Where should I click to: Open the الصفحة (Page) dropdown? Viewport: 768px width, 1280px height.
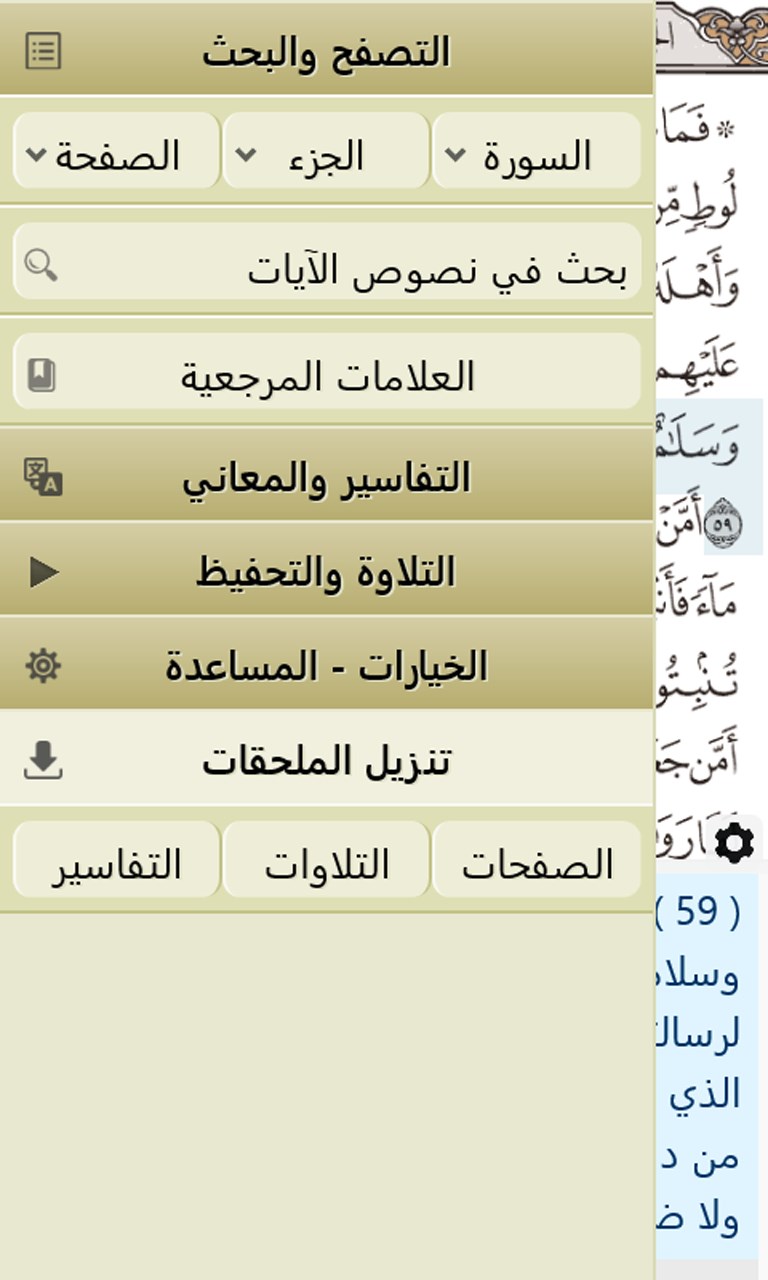pyautogui.click(x=116, y=156)
